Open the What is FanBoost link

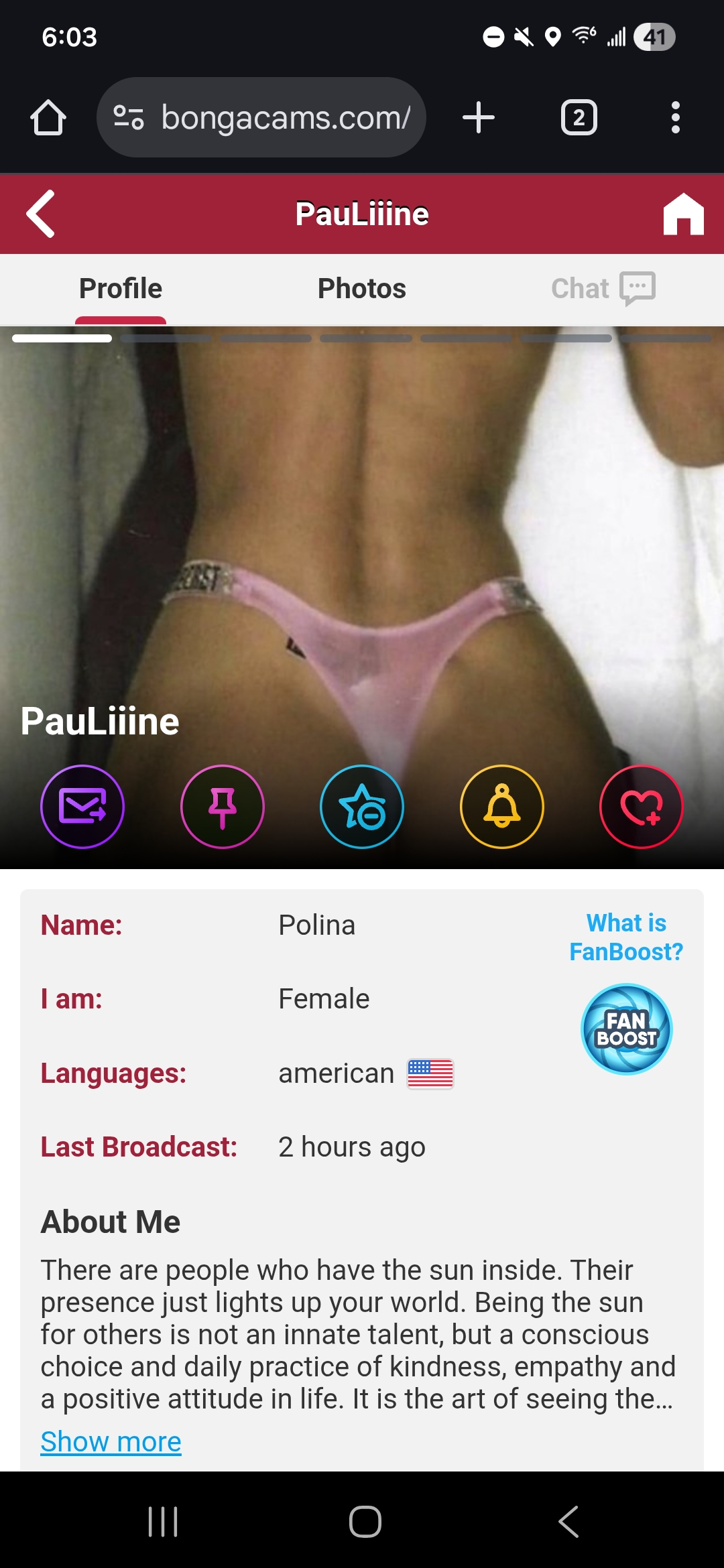point(625,937)
